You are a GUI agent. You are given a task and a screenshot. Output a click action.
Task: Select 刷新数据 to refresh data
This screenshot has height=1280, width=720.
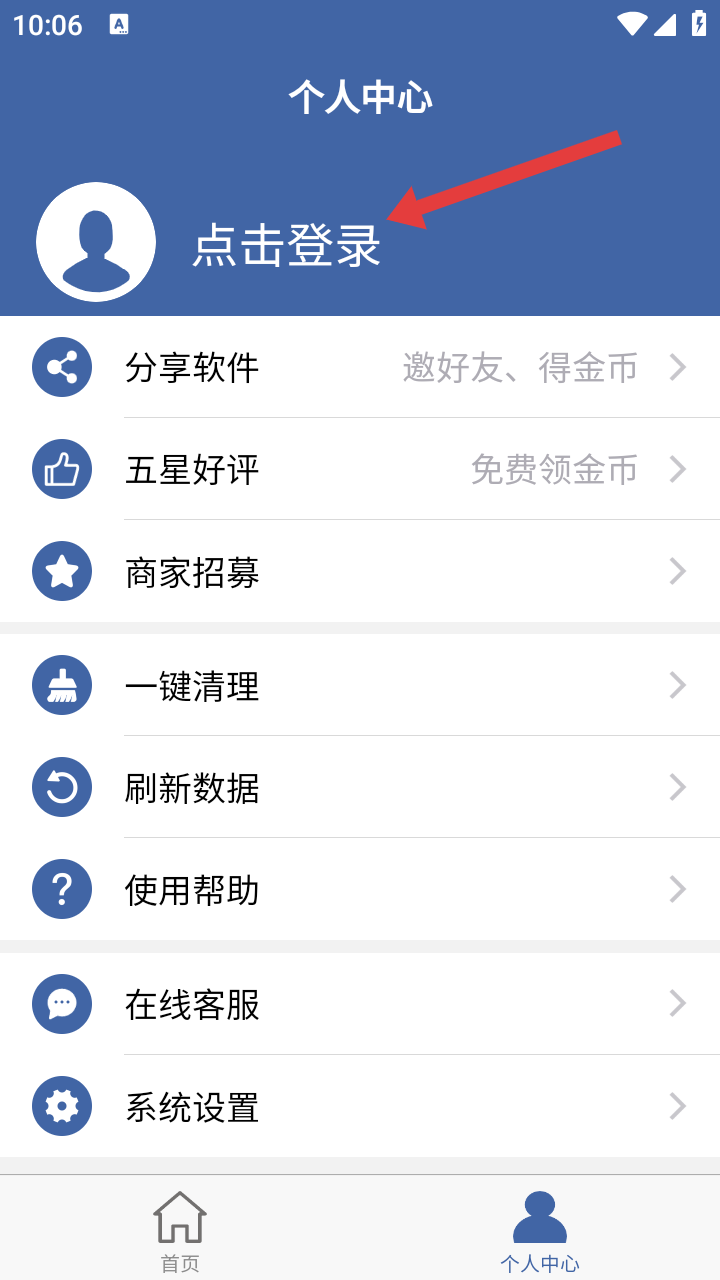coord(360,787)
